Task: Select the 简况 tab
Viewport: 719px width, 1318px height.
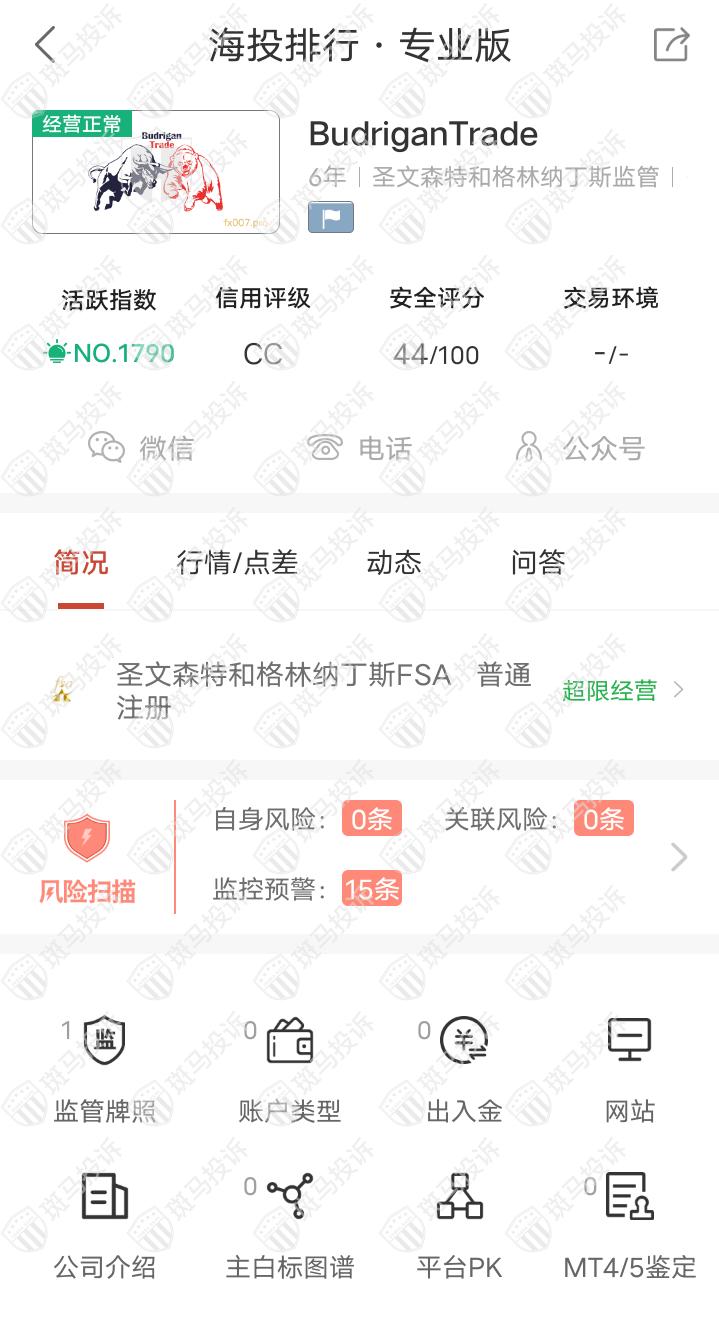Action: coord(81,563)
